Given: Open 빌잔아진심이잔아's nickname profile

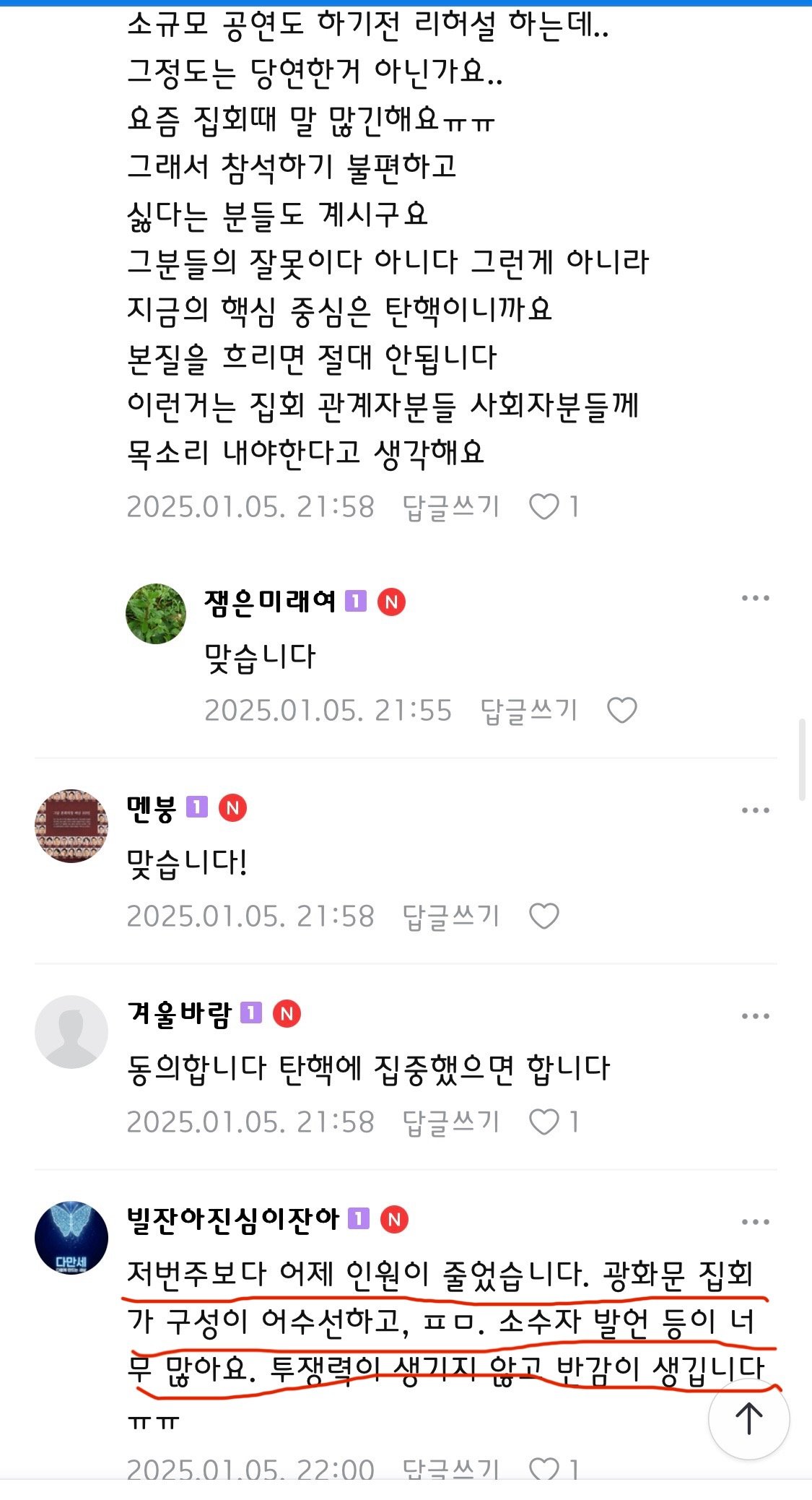Looking at the screenshot, I should (232, 1220).
